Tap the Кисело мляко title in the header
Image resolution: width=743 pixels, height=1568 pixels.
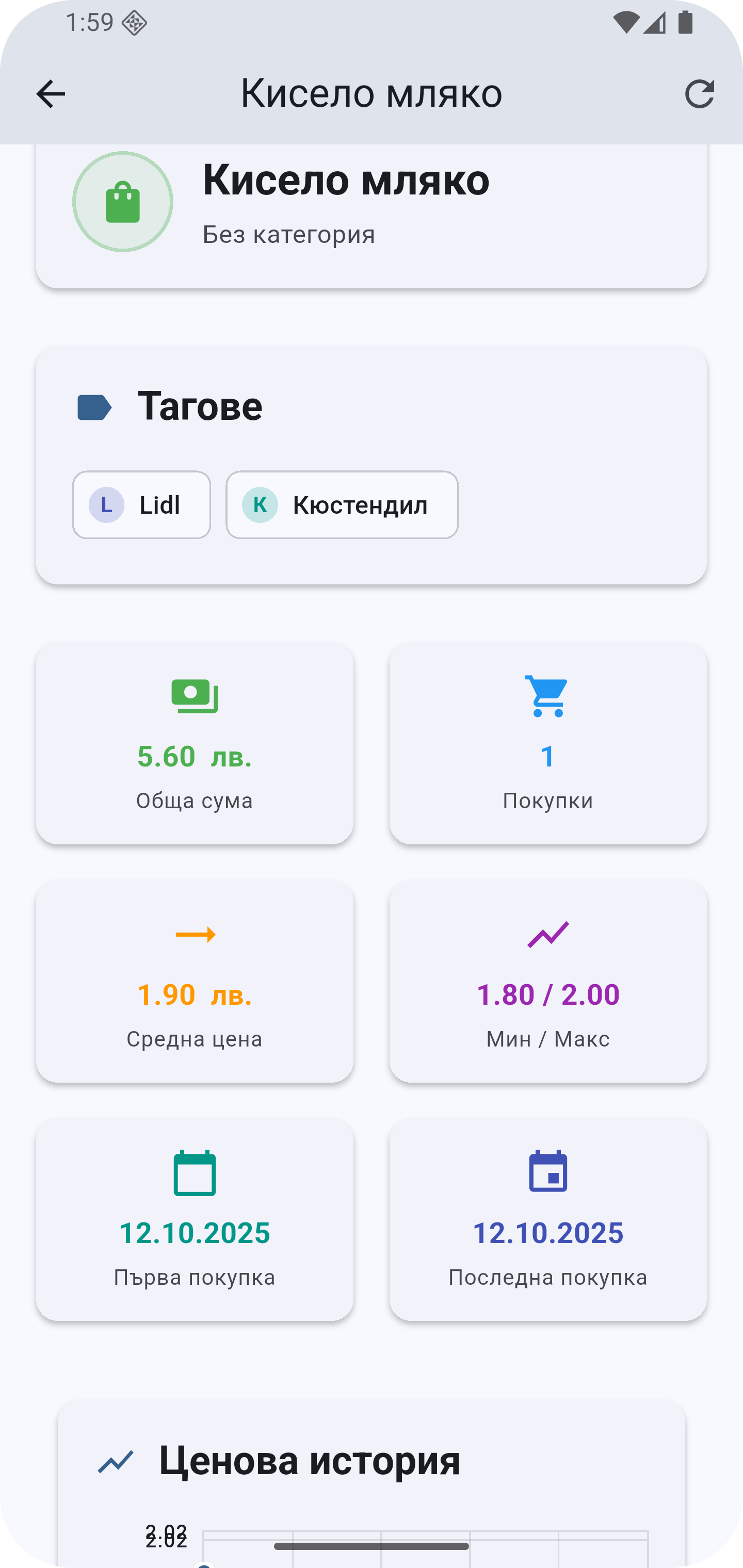(370, 94)
